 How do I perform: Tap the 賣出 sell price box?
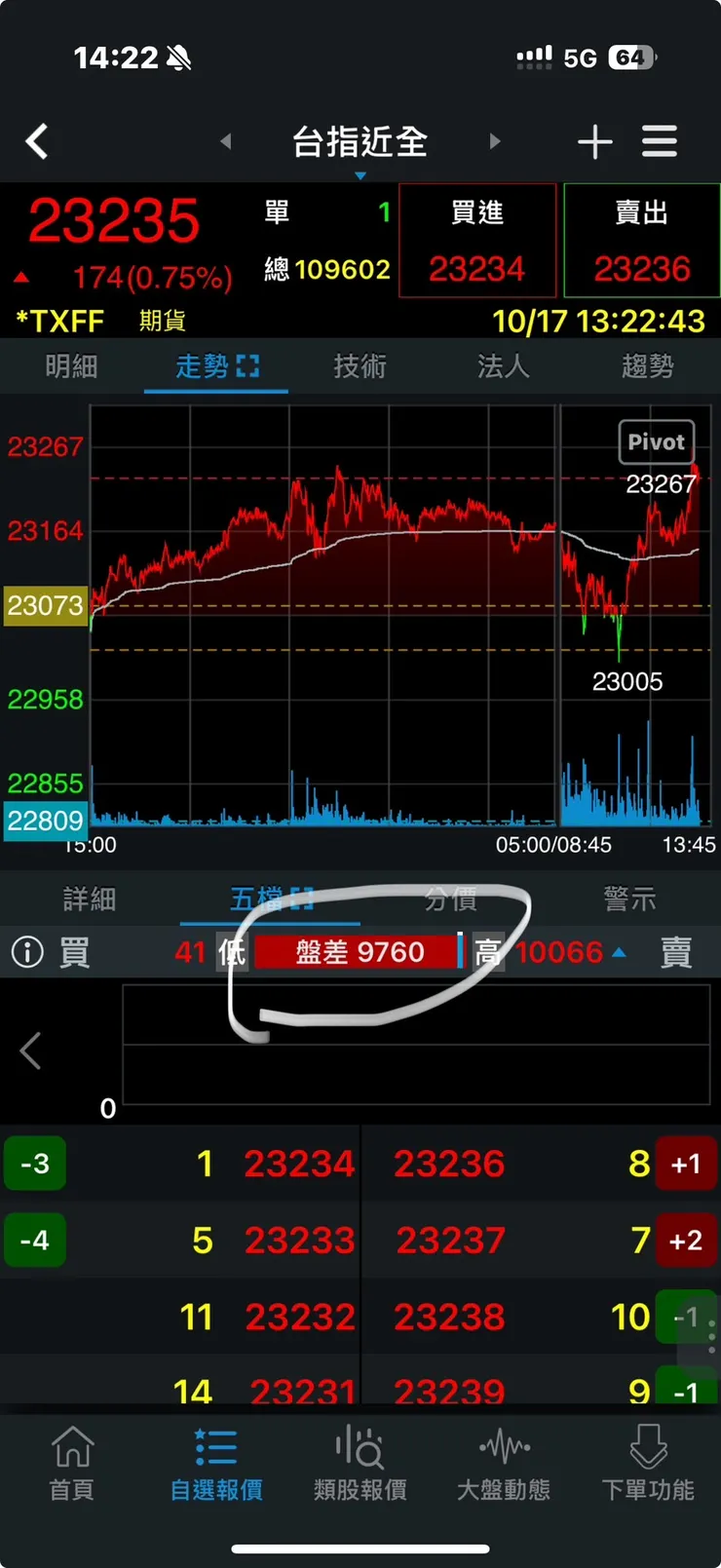(641, 241)
